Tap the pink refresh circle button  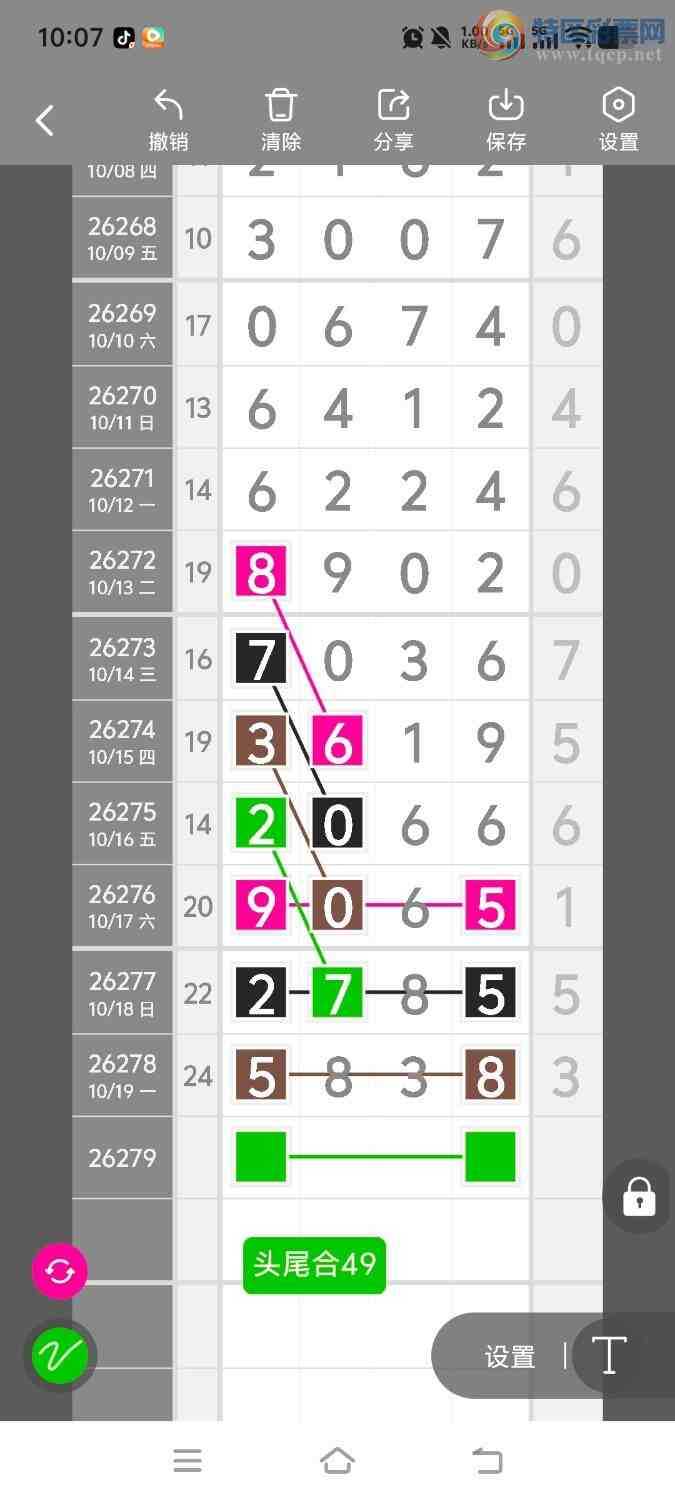(60, 1271)
